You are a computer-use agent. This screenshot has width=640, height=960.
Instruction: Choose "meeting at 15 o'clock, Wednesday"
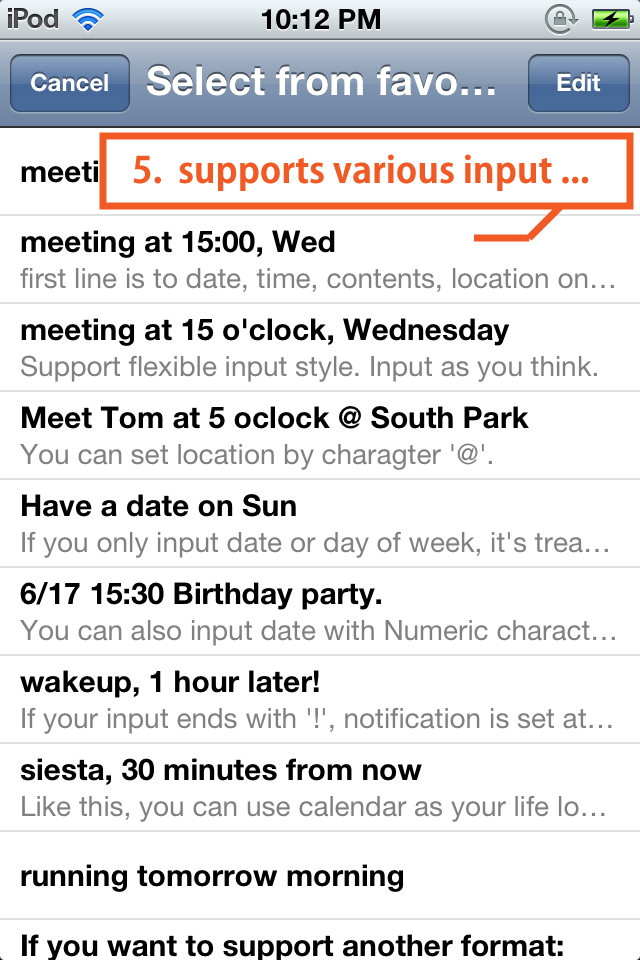(x=320, y=348)
